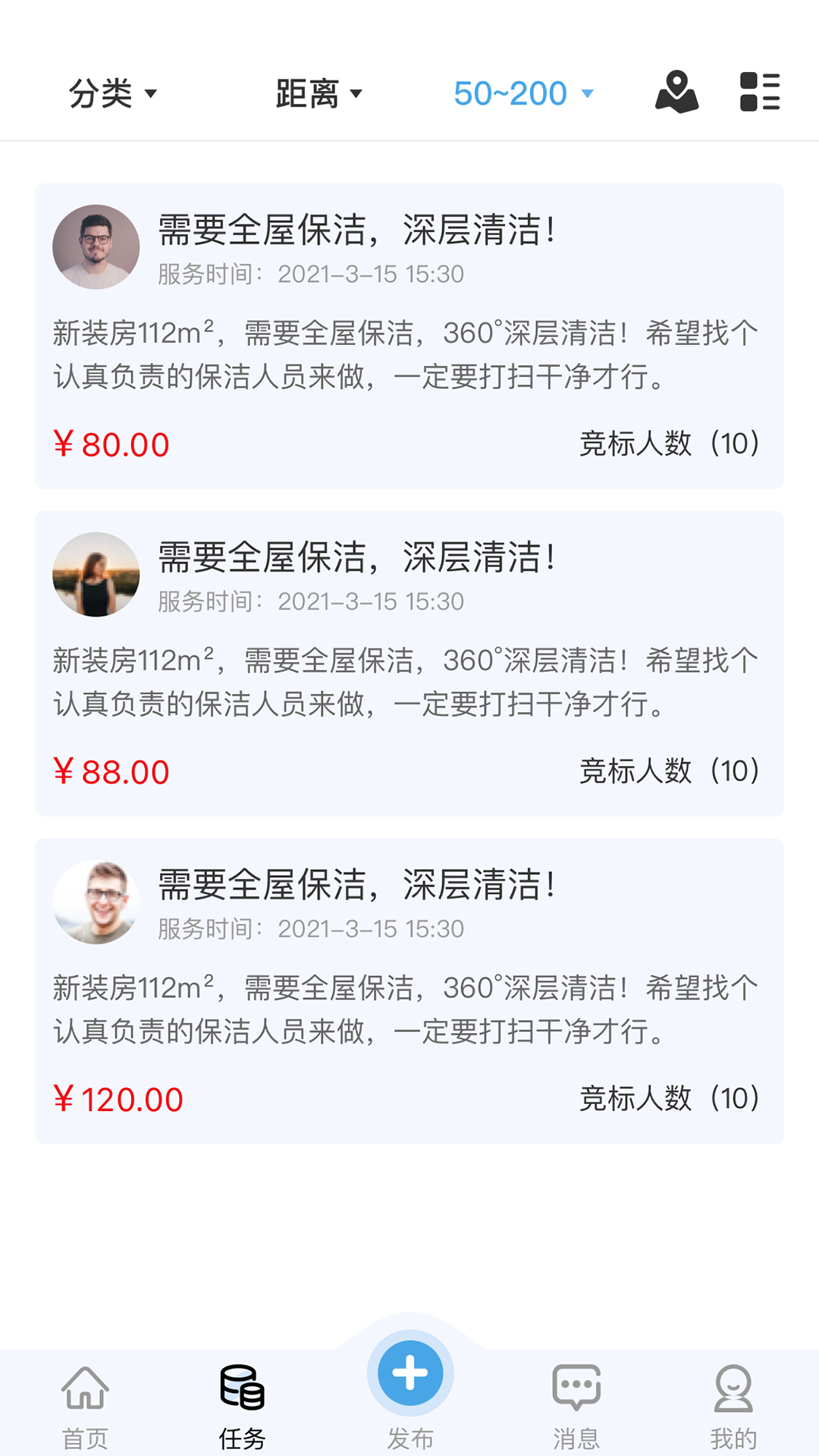Viewport: 819px width, 1456px height.
Task: Toggle the 距离 distance filter
Action: point(306,93)
